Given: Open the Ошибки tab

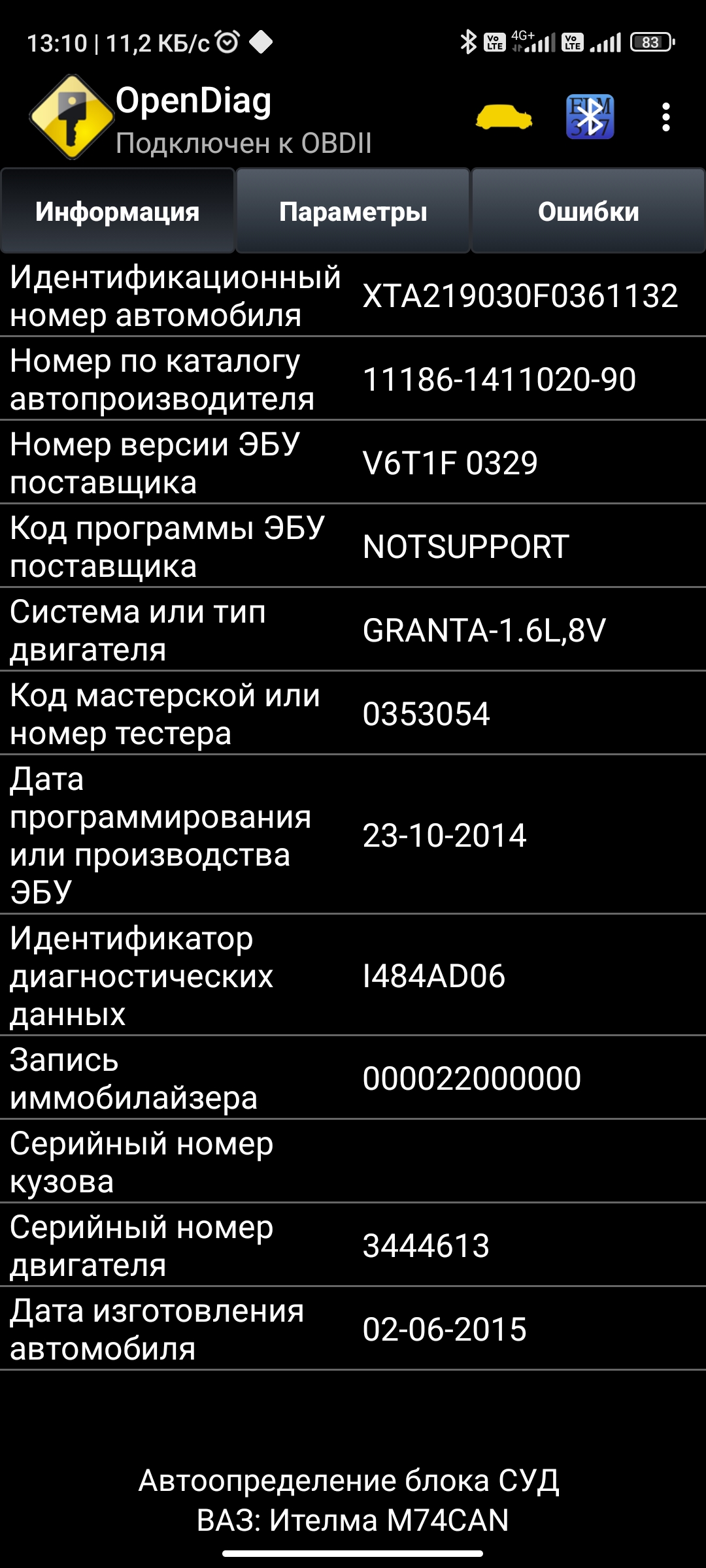Looking at the screenshot, I should 588,211.
